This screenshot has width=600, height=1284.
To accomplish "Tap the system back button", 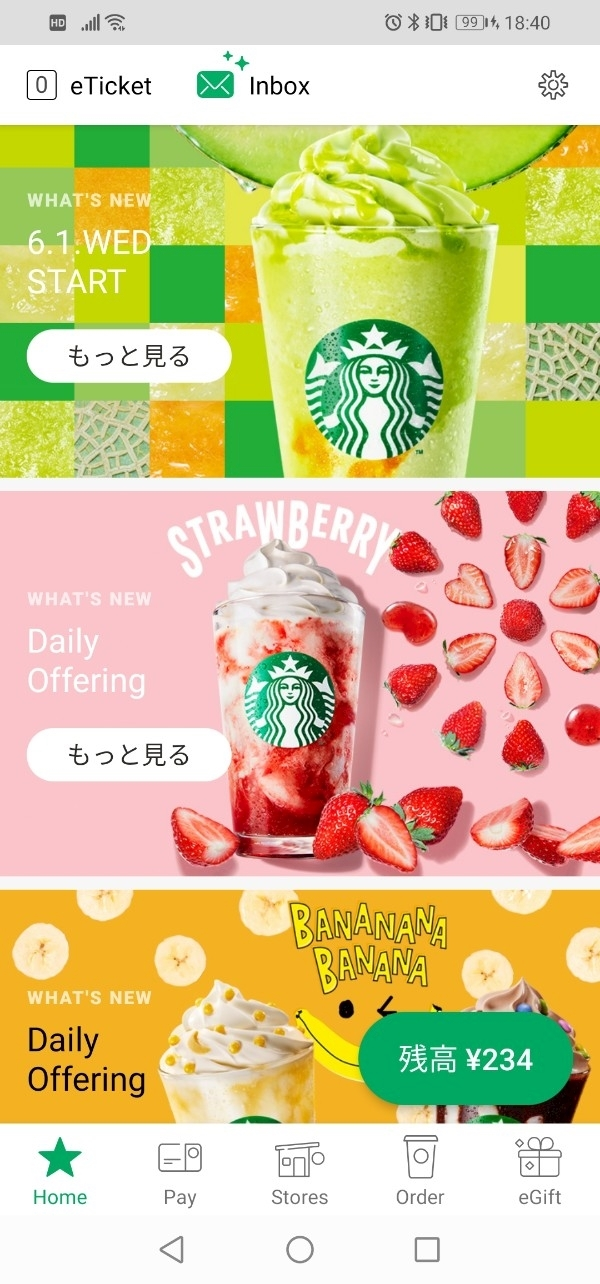I will 172,1249.
